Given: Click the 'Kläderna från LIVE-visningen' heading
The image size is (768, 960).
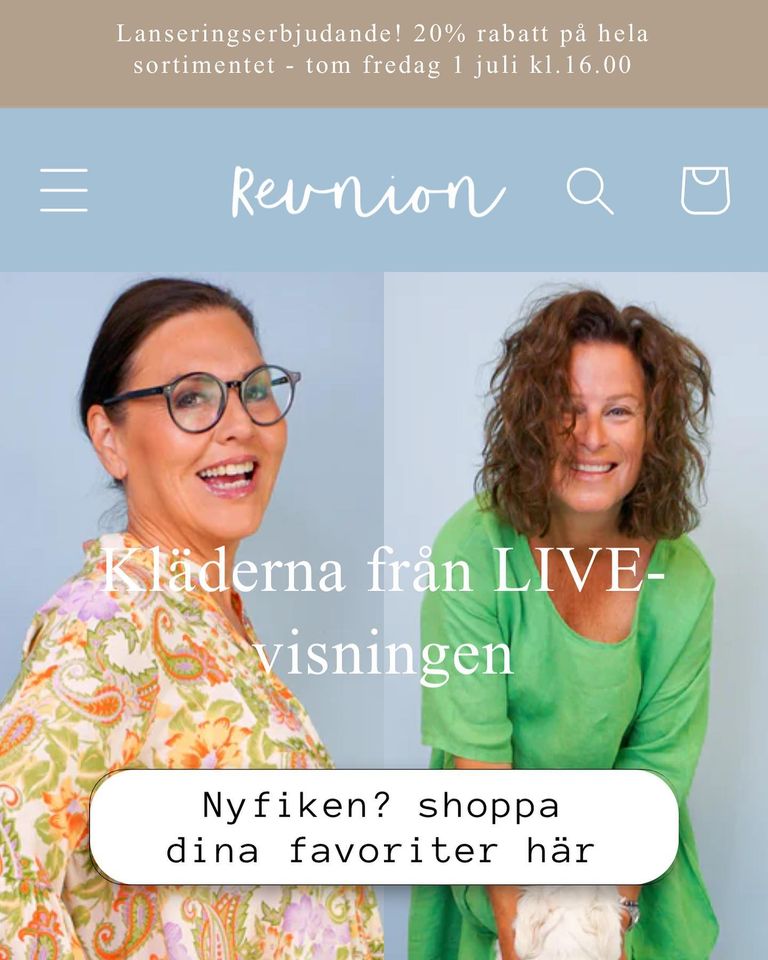Looking at the screenshot, I should pos(384,610).
